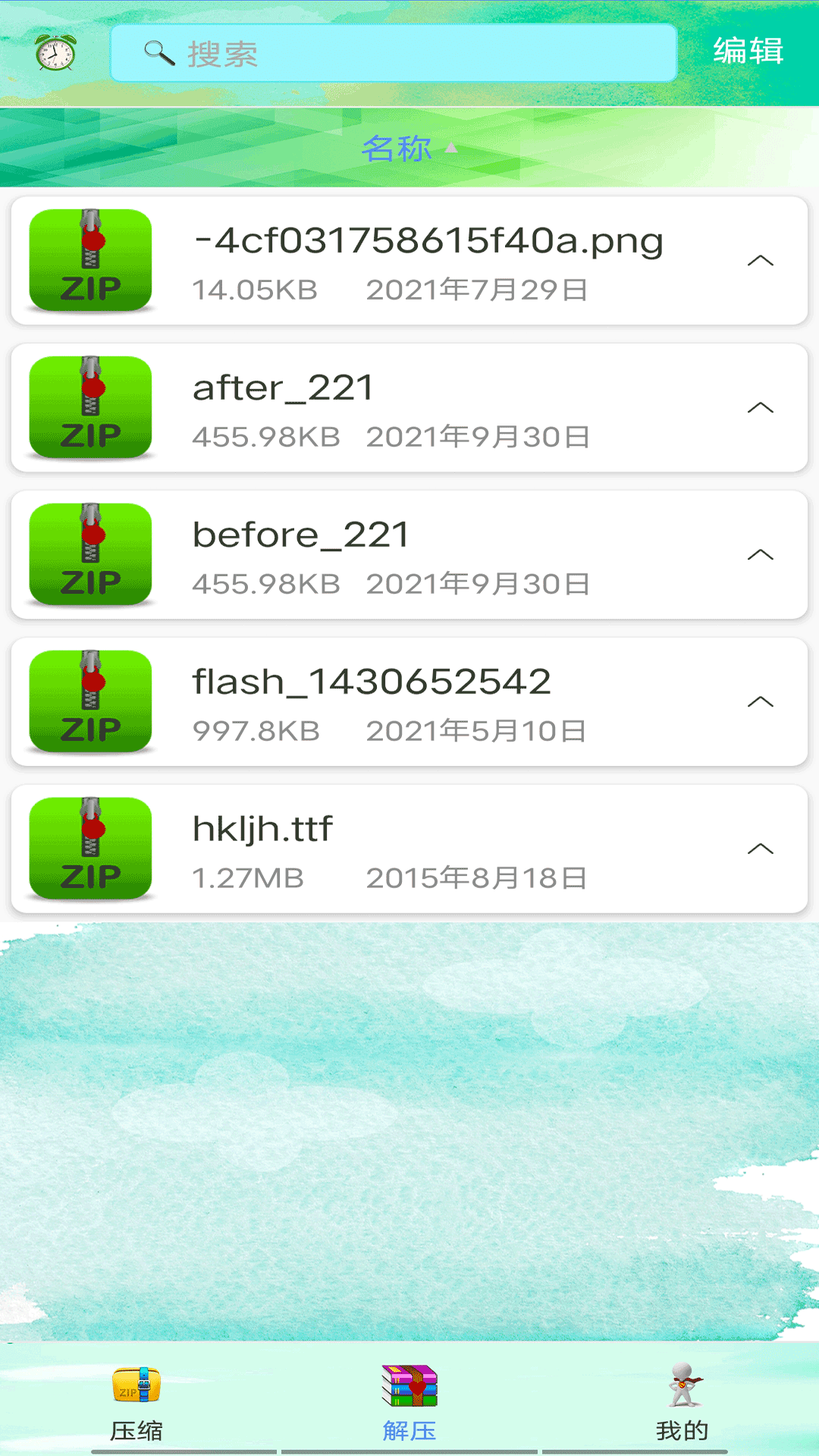819x1456 pixels.
Task: Open the 我的 tab
Action: click(683, 1429)
